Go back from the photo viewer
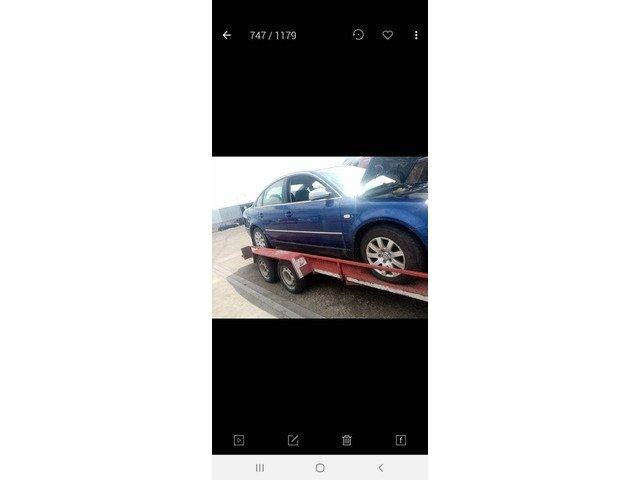 pyautogui.click(x=227, y=35)
